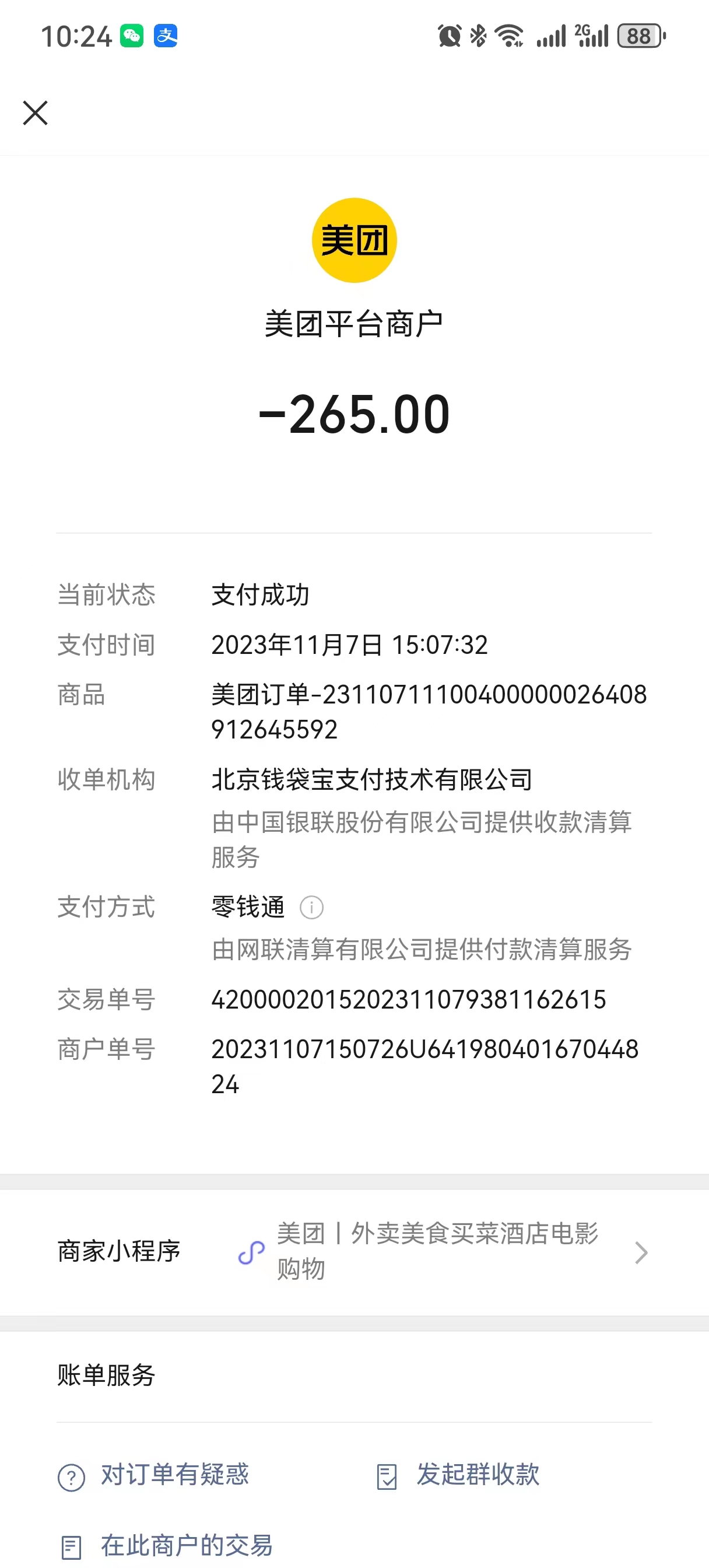This screenshot has width=709, height=1568.
Task: Open the 美团 merchant mini program row
Action: tap(354, 1251)
